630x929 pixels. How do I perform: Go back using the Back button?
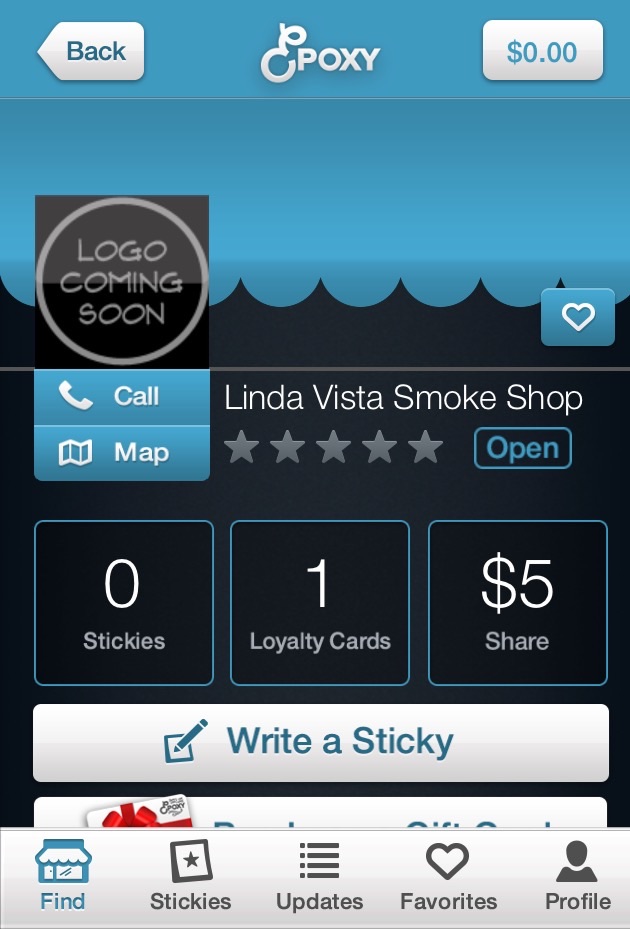coord(92,51)
